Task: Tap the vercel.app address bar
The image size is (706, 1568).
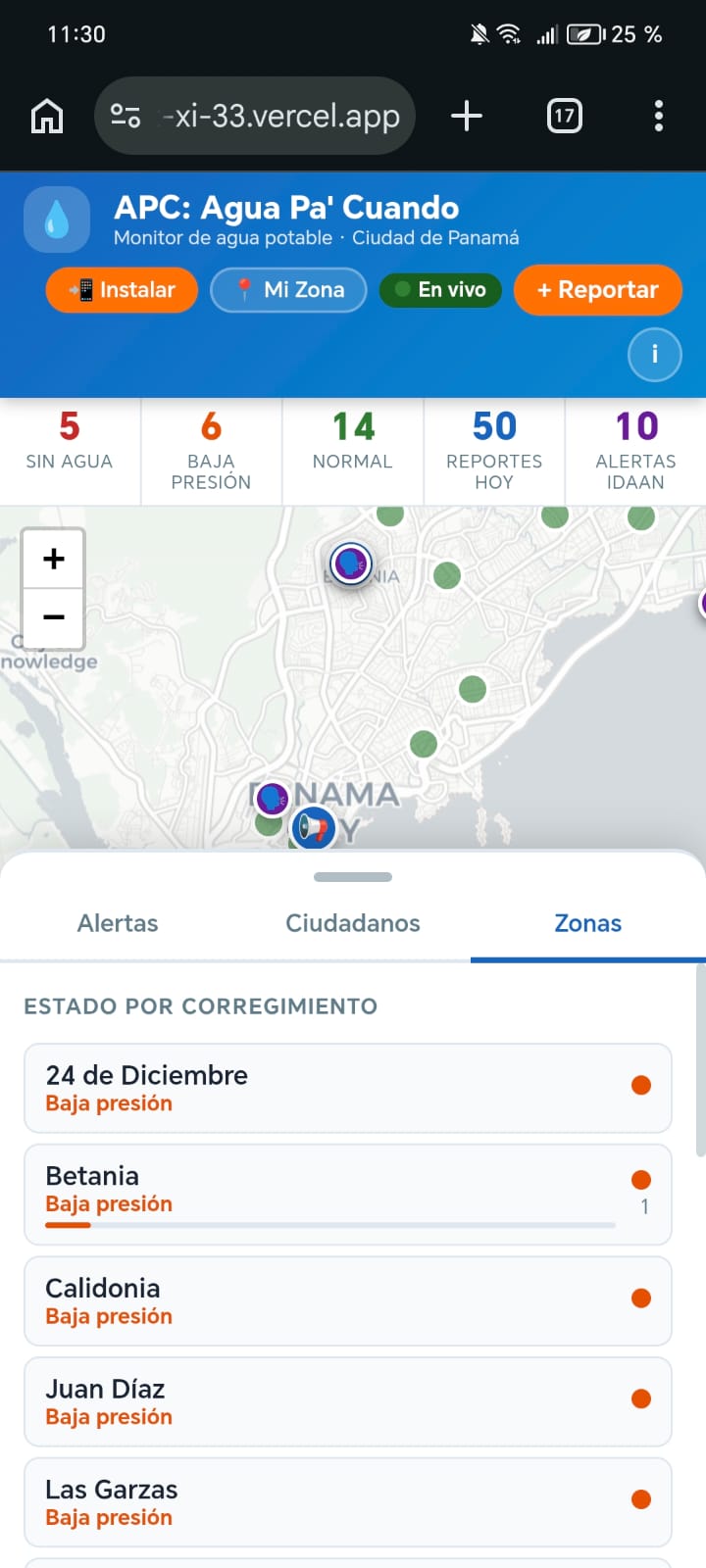Action: pos(255,117)
